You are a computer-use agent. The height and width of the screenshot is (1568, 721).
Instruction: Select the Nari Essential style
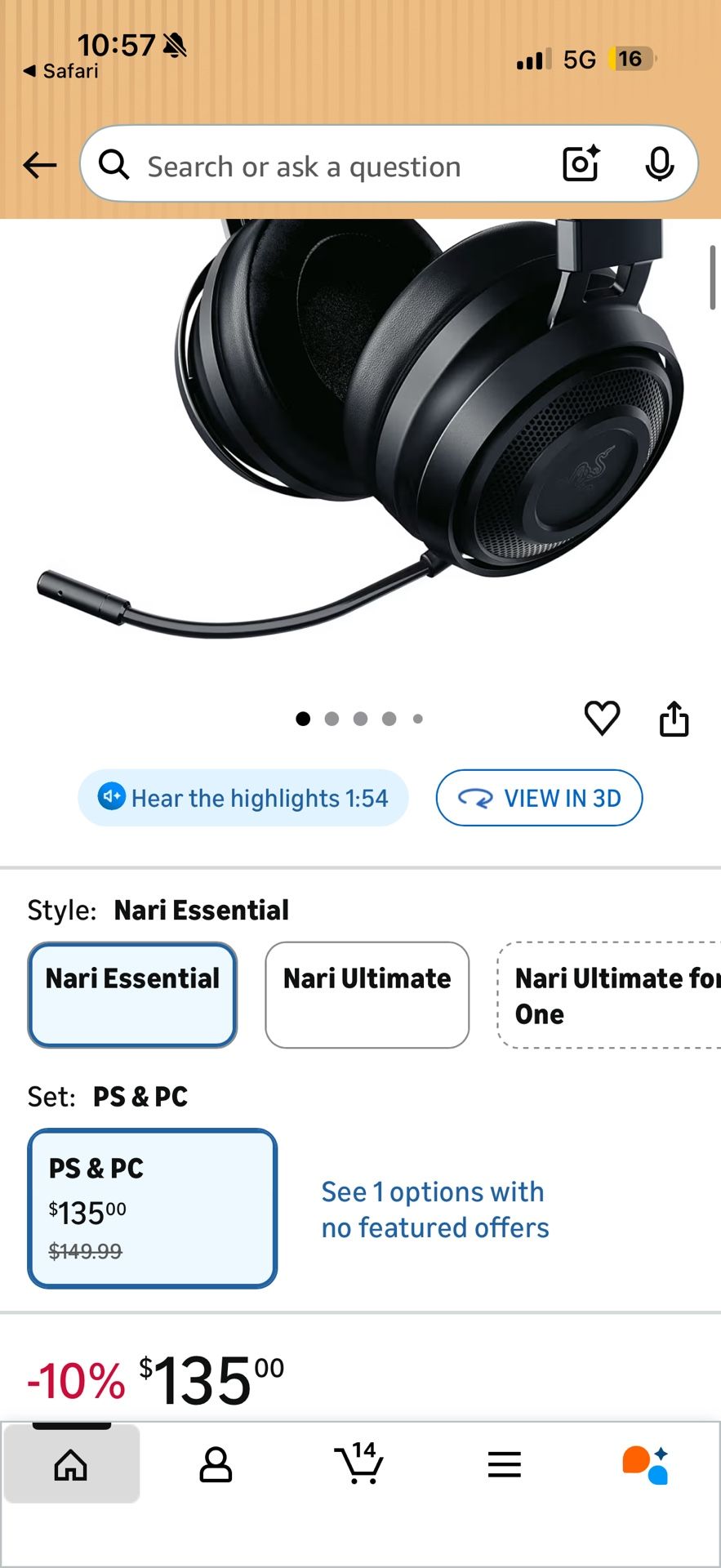tap(132, 995)
